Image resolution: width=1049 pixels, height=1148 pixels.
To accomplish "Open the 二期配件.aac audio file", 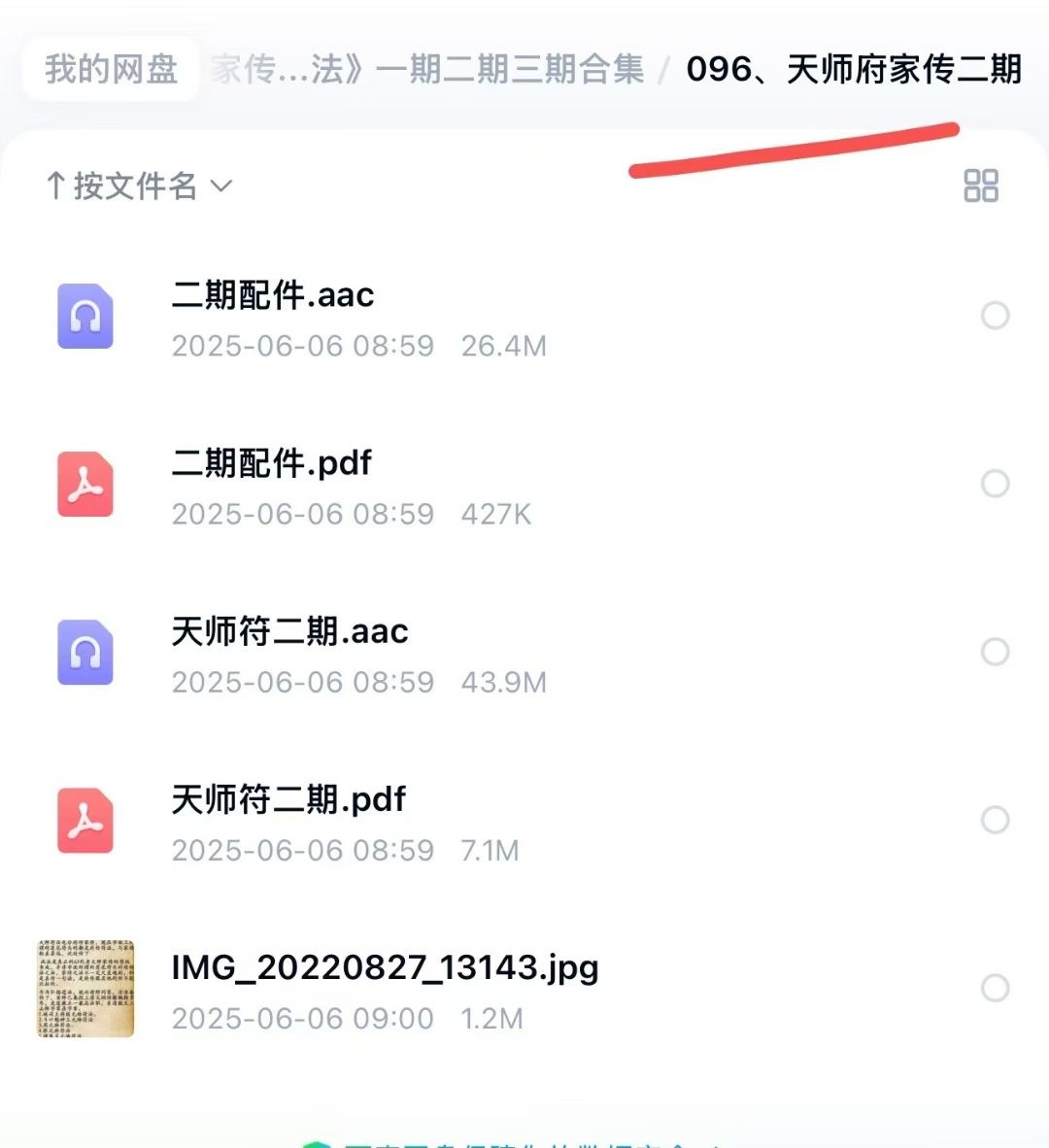I will 273,295.
